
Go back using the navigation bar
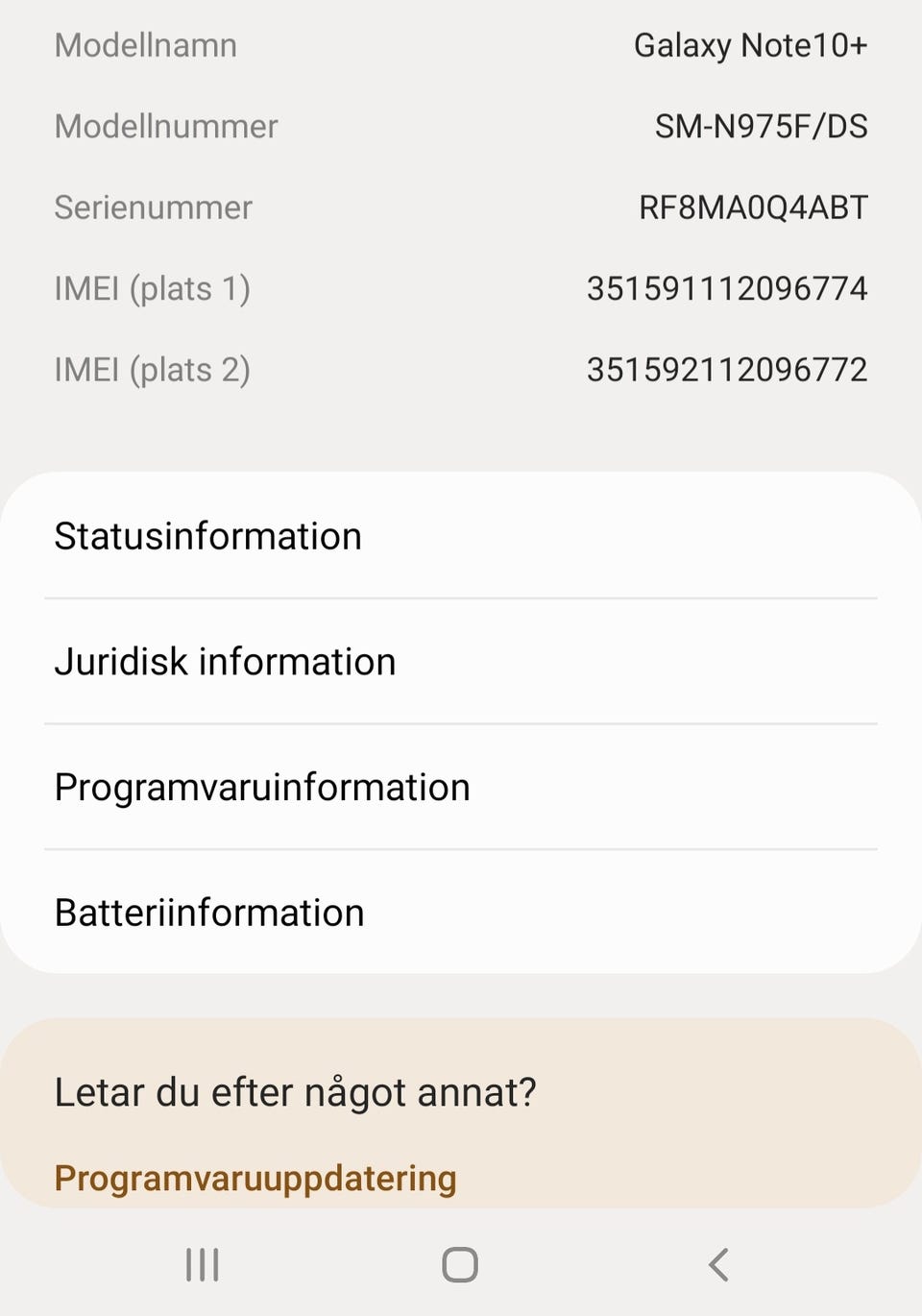click(x=718, y=1264)
